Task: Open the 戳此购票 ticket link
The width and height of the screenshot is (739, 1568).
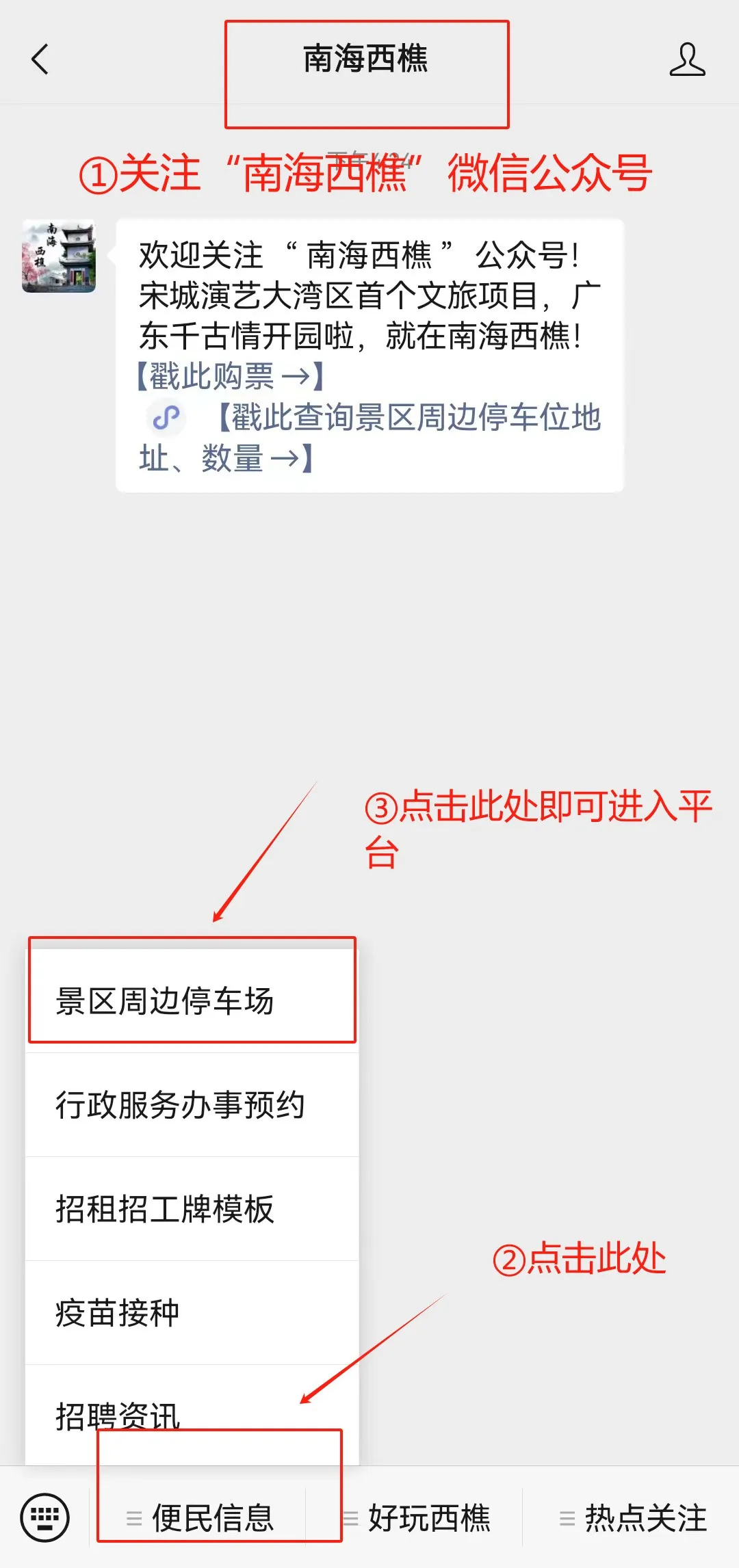Action: pos(229,376)
